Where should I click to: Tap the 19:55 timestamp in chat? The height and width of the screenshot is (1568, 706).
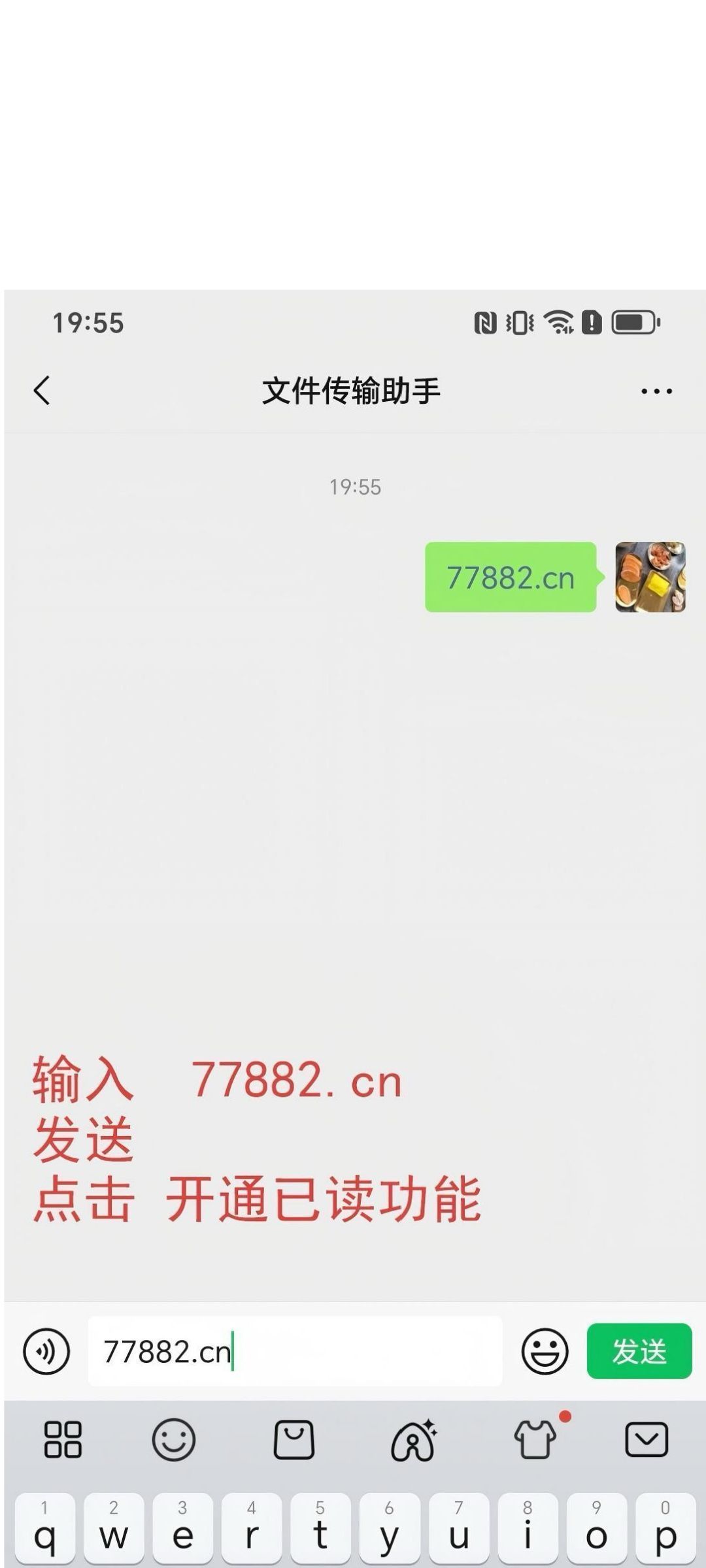[x=354, y=486]
